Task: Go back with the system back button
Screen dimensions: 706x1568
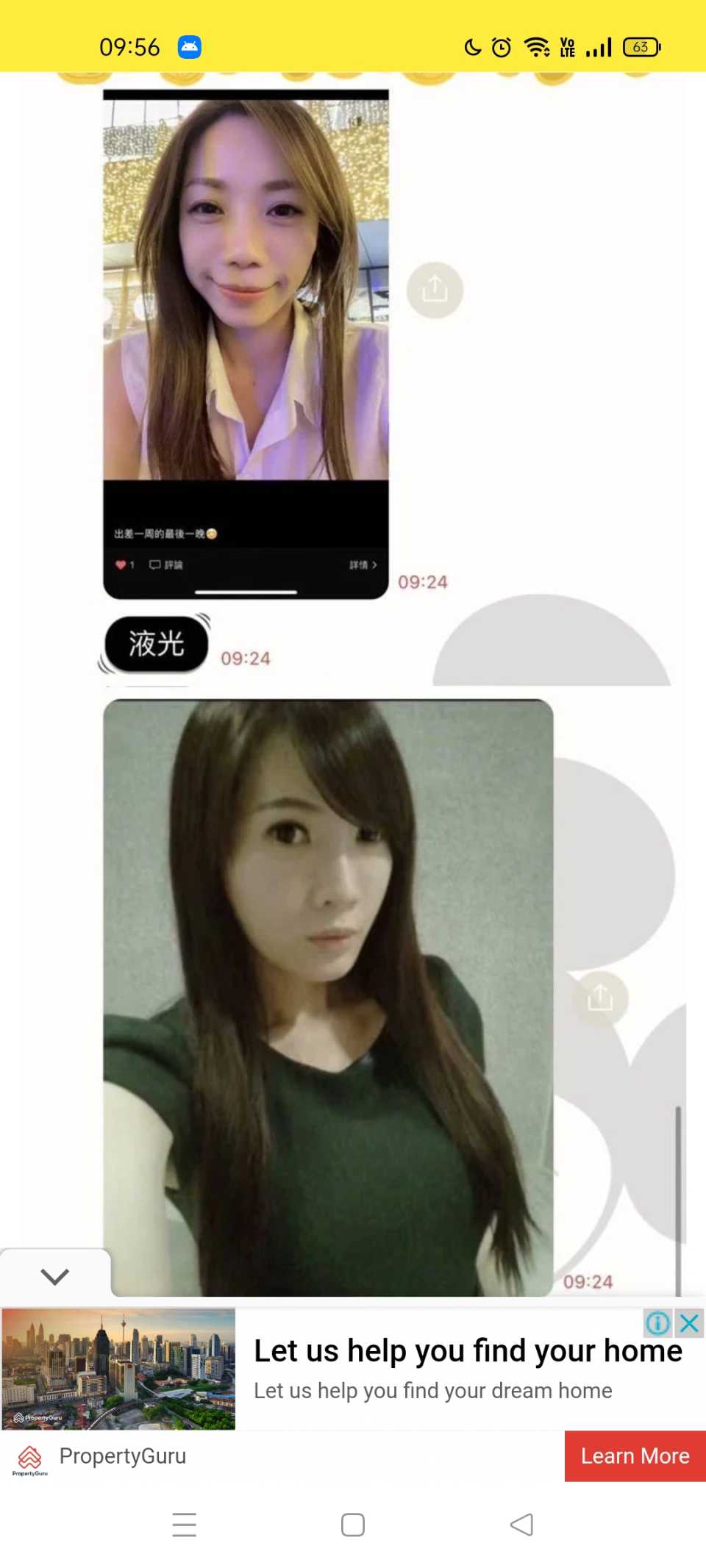Action: 521,1525
